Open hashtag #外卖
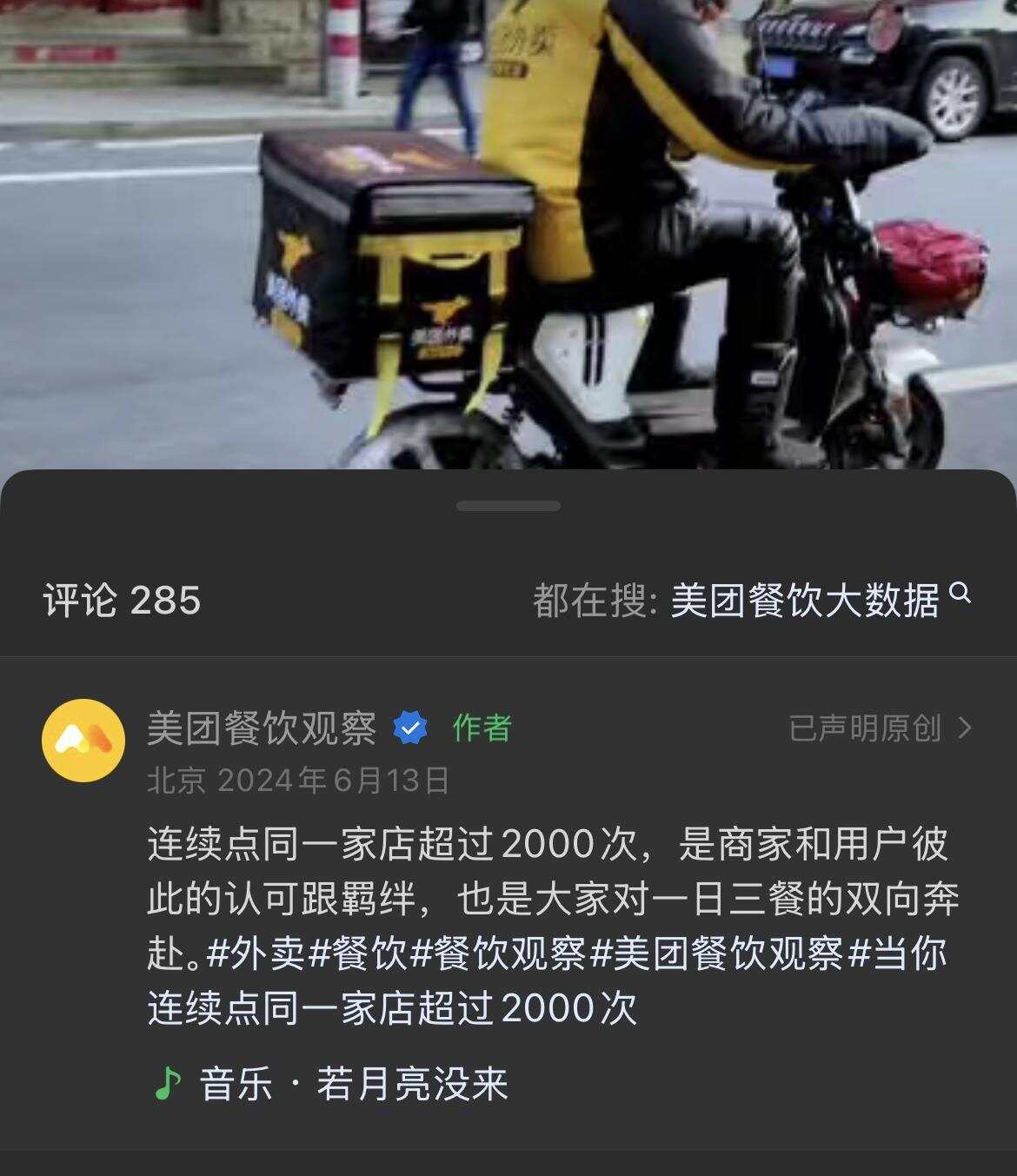1017x1176 pixels. click(x=256, y=954)
